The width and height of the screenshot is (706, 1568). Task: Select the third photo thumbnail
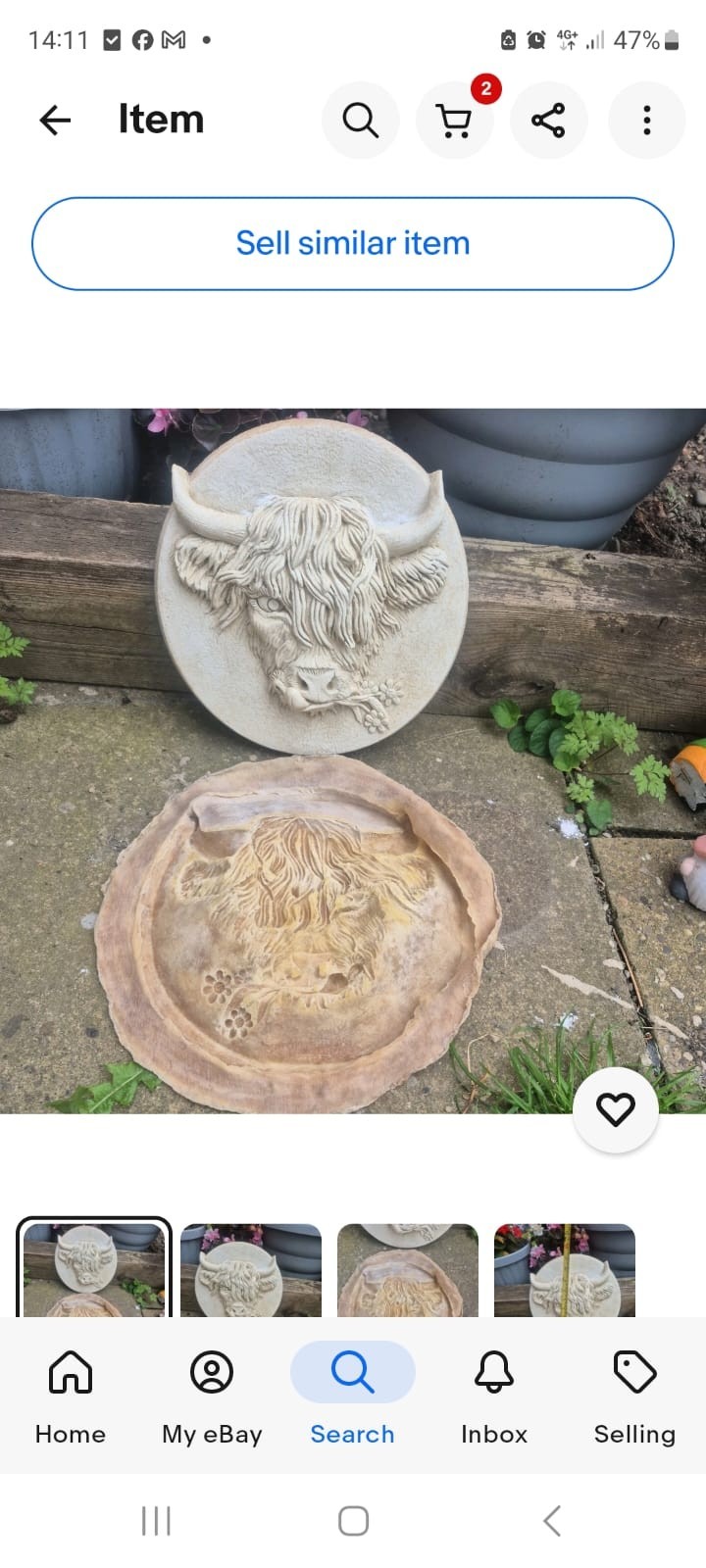coord(408,1270)
